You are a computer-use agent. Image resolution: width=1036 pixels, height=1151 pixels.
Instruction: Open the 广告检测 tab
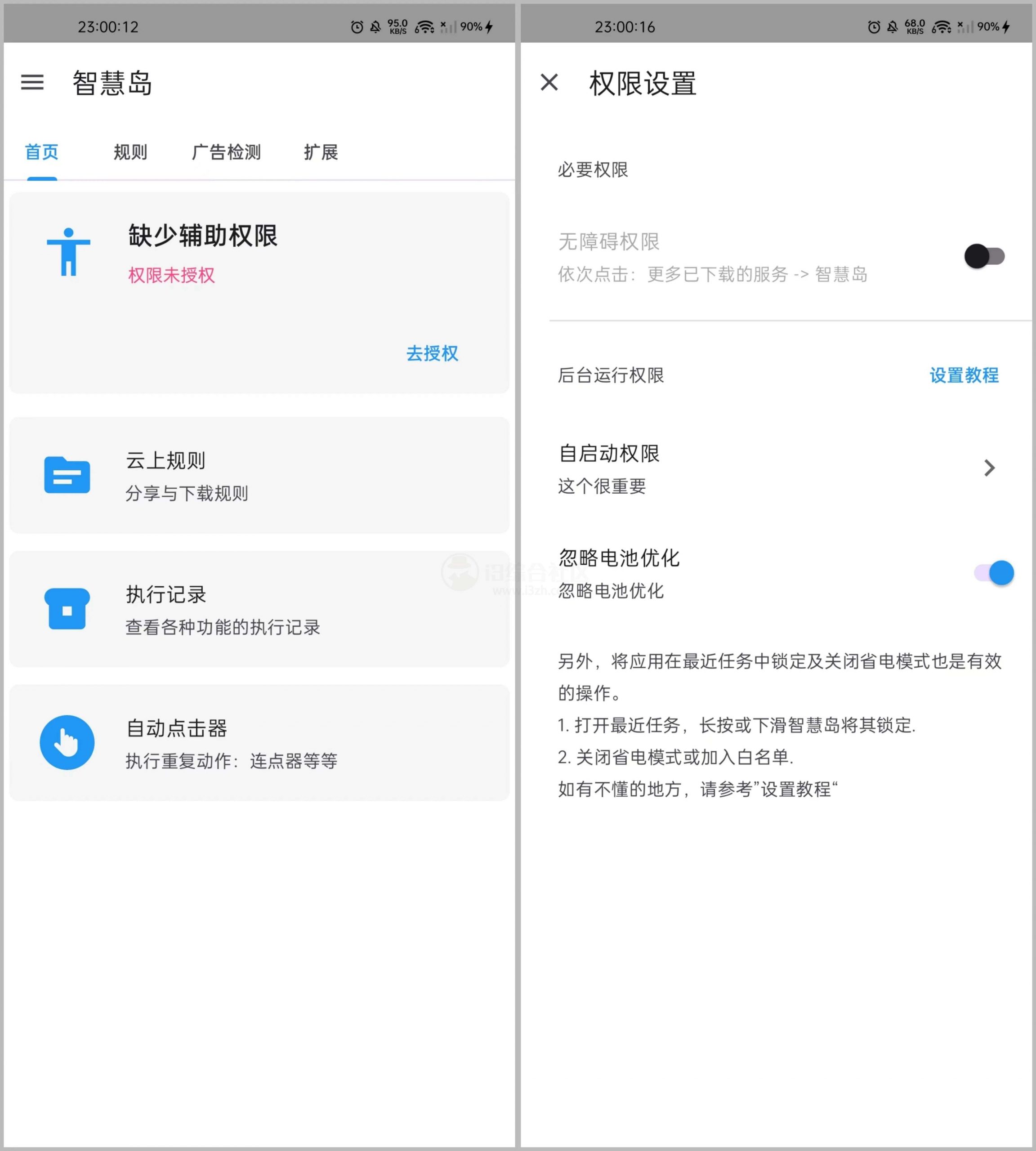(226, 152)
